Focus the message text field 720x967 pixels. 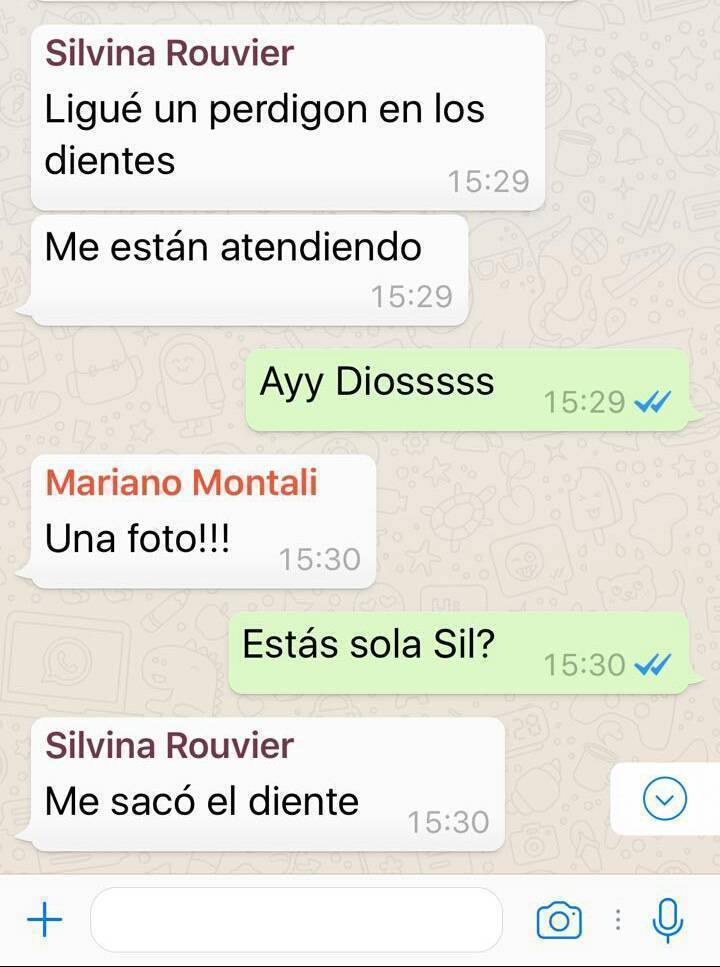296,920
